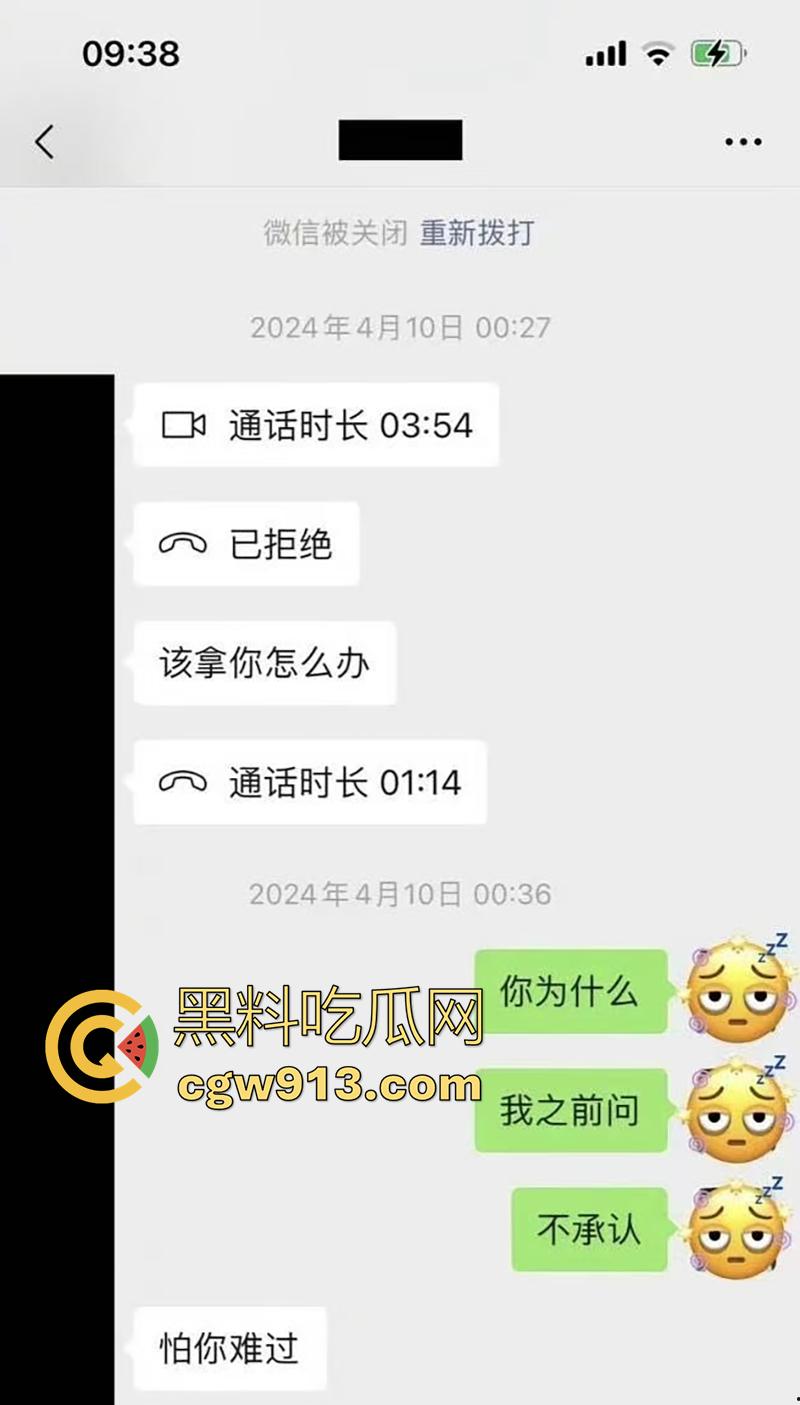Screen dimensions: 800x1405
Task: Tap the back chevron to leave the chat
Action: click(42, 141)
